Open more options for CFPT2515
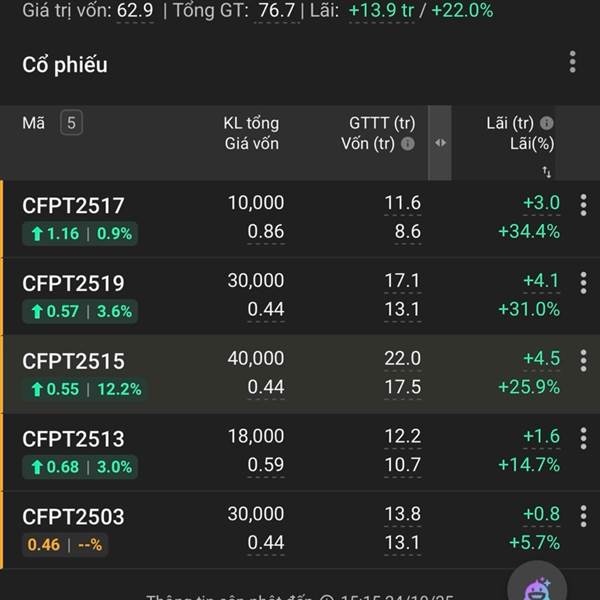This screenshot has width=600, height=600. click(x=583, y=361)
